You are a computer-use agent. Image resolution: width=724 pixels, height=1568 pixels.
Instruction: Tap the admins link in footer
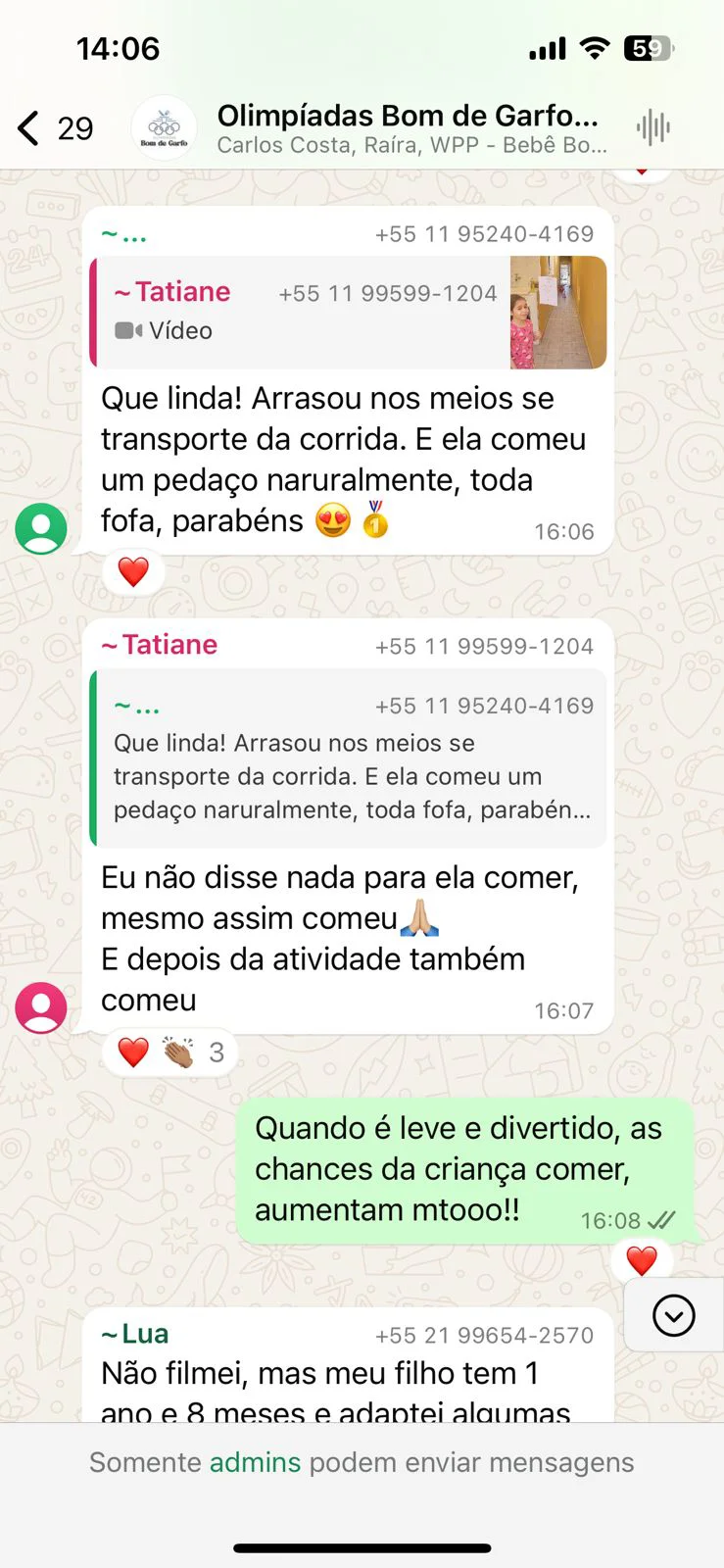[x=255, y=1462]
